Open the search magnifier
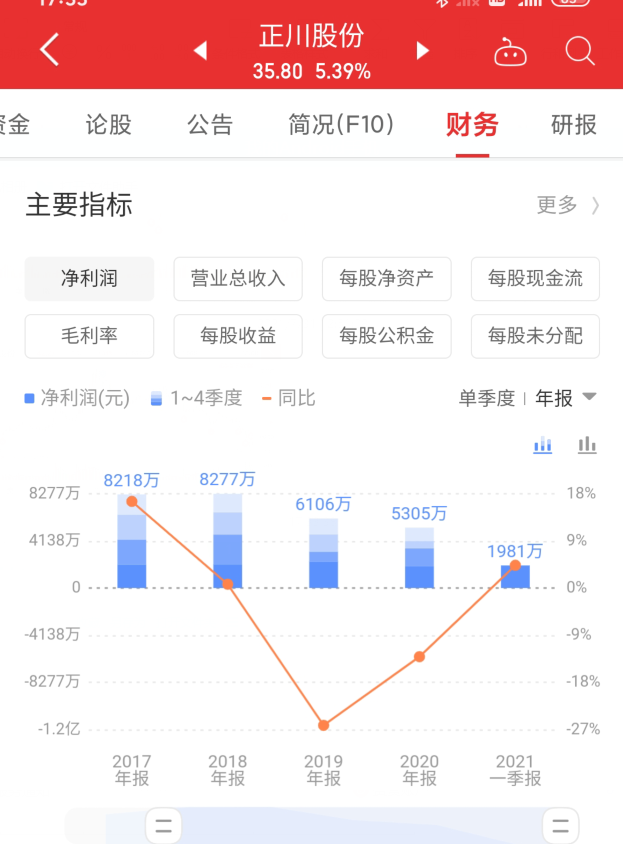The image size is (623, 844). coord(580,51)
